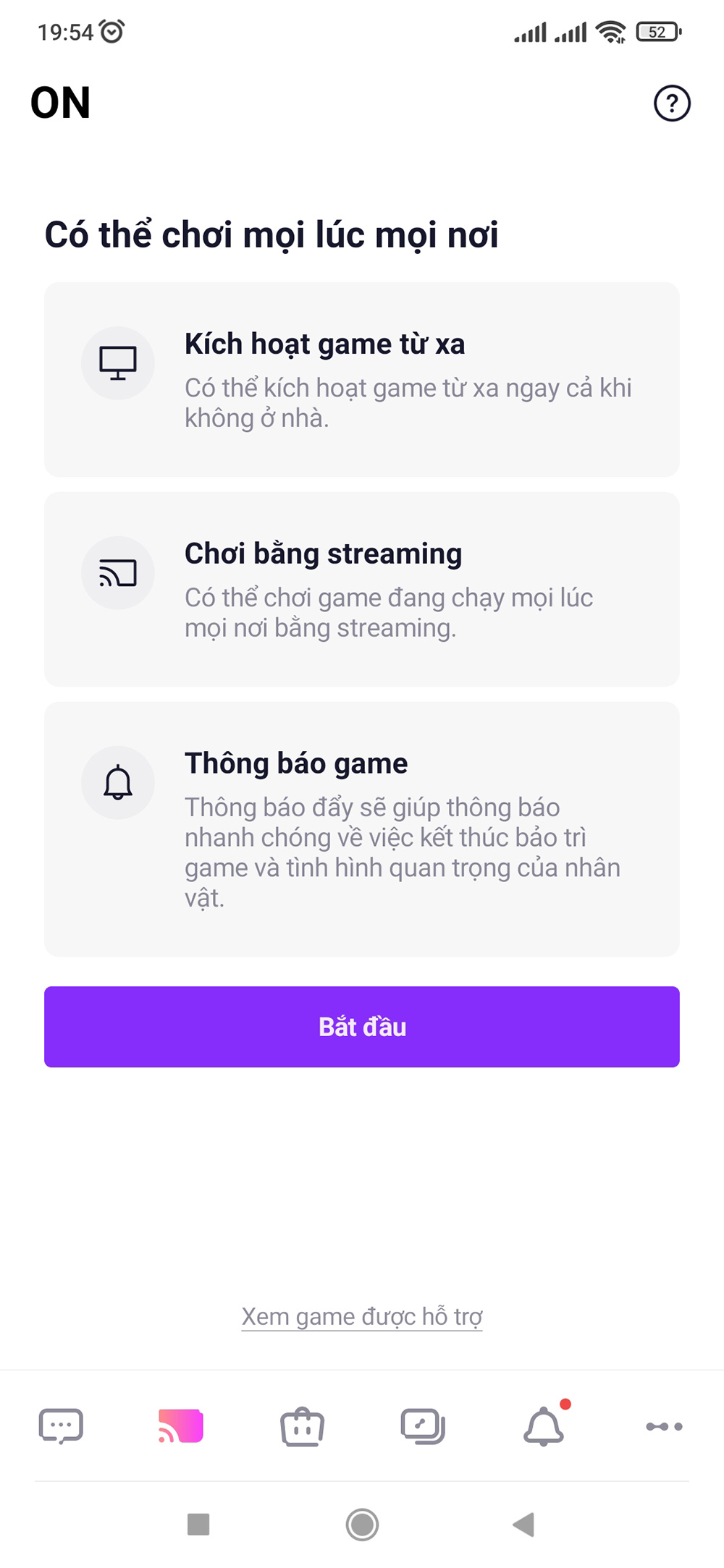Screen dimensions: 724x1568
Task: Tap the system back button
Action: (x=523, y=1524)
